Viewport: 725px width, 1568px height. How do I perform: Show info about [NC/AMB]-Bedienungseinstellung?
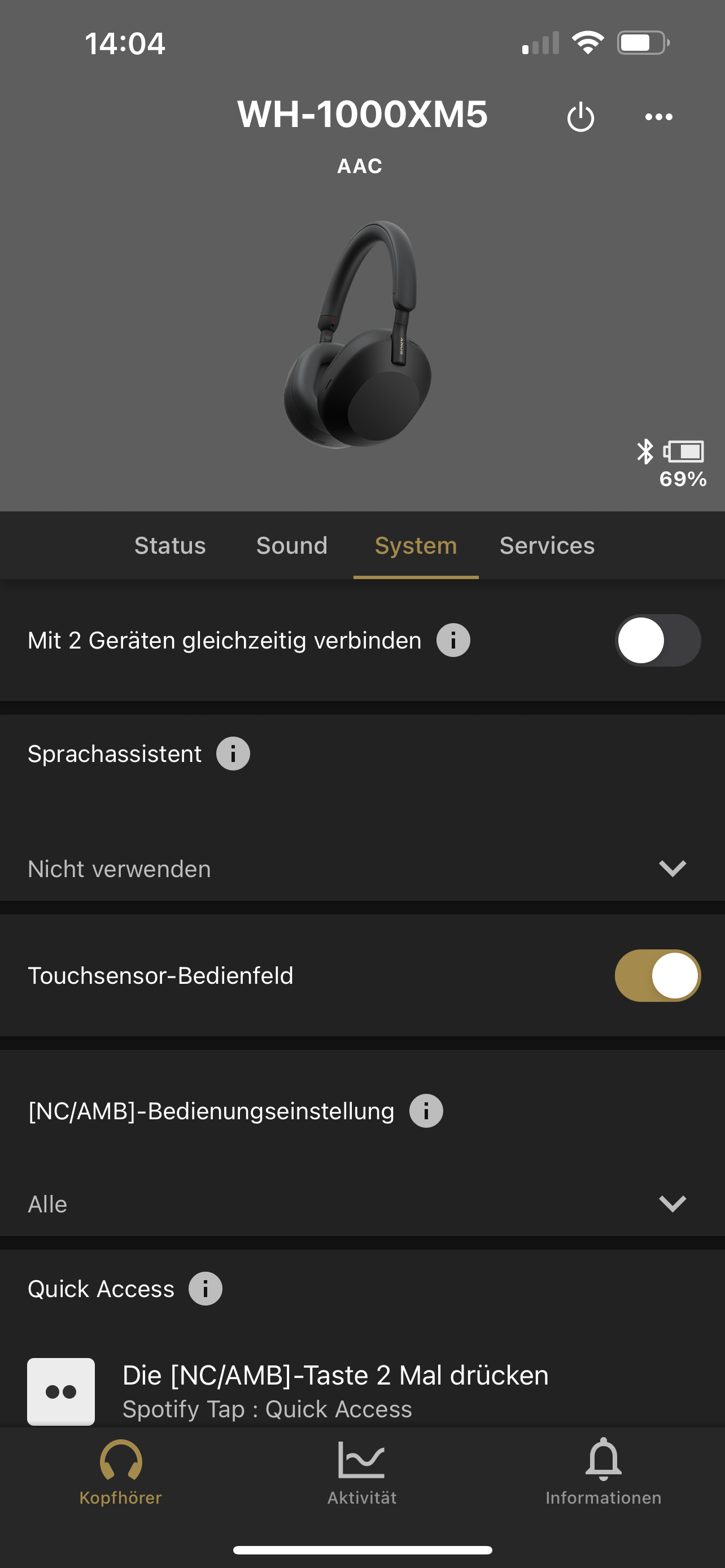pos(426,1111)
